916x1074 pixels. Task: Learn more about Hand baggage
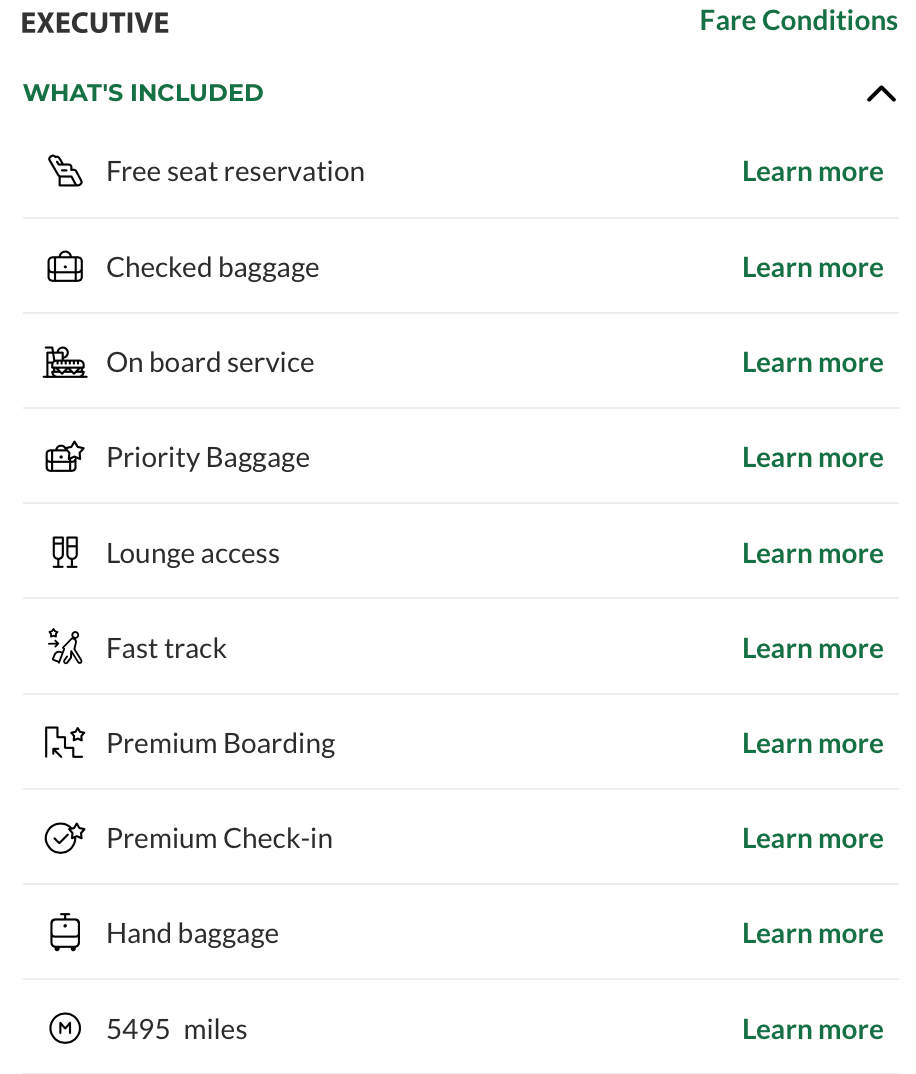tap(812, 933)
